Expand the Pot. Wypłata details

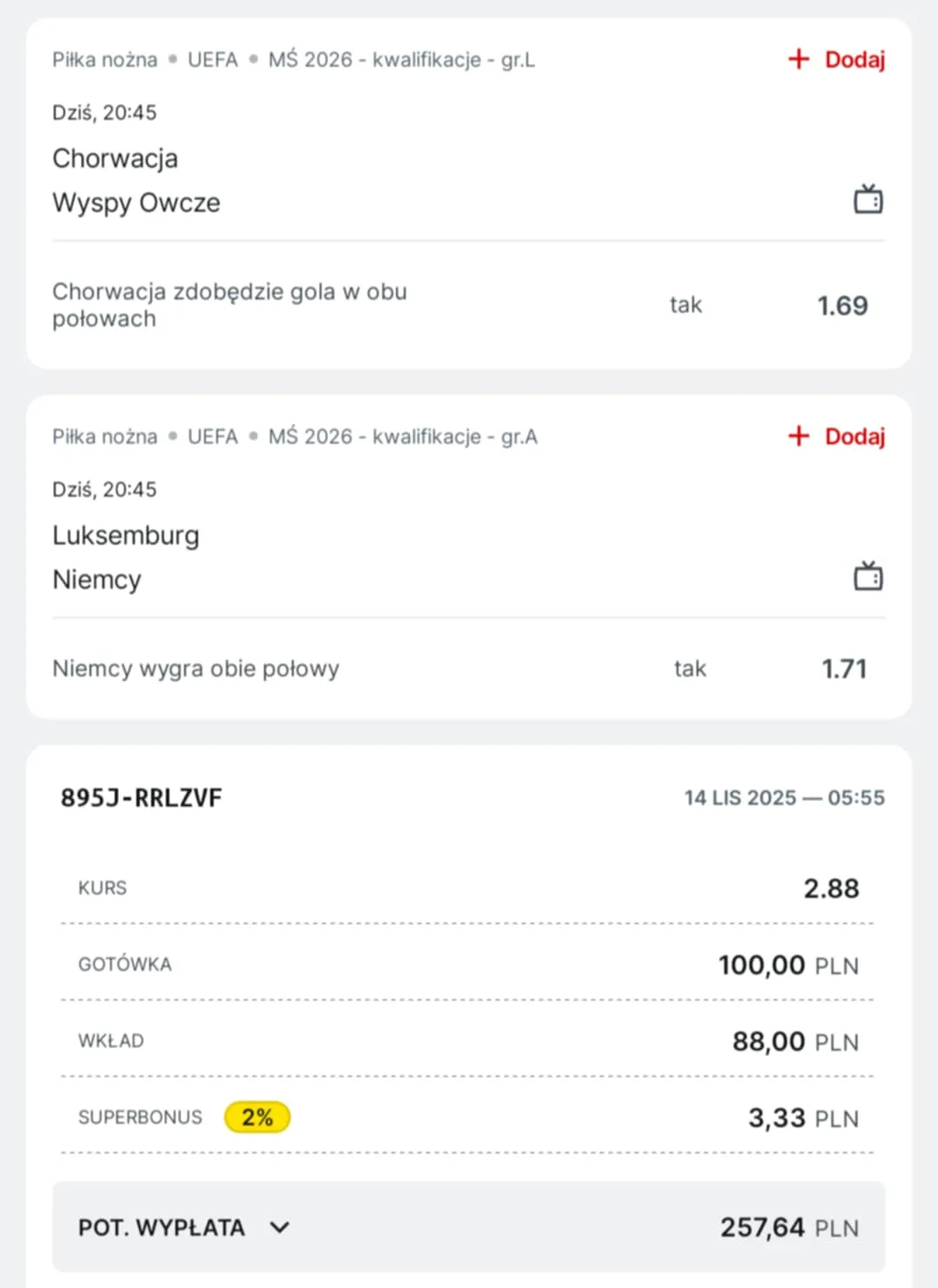tap(279, 1227)
